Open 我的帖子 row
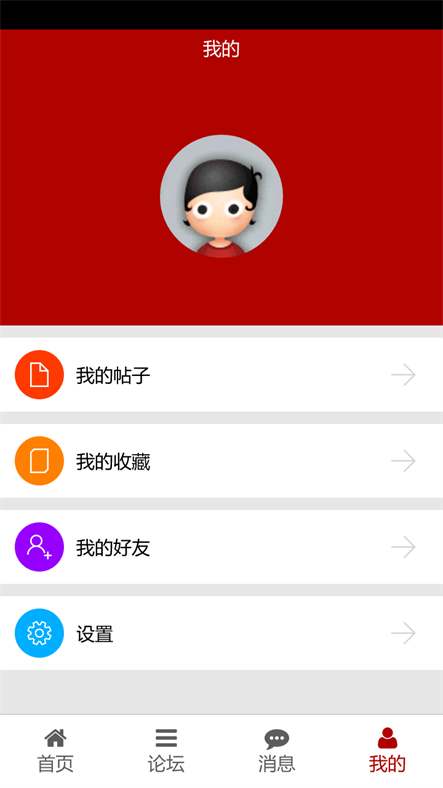 (222, 375)
